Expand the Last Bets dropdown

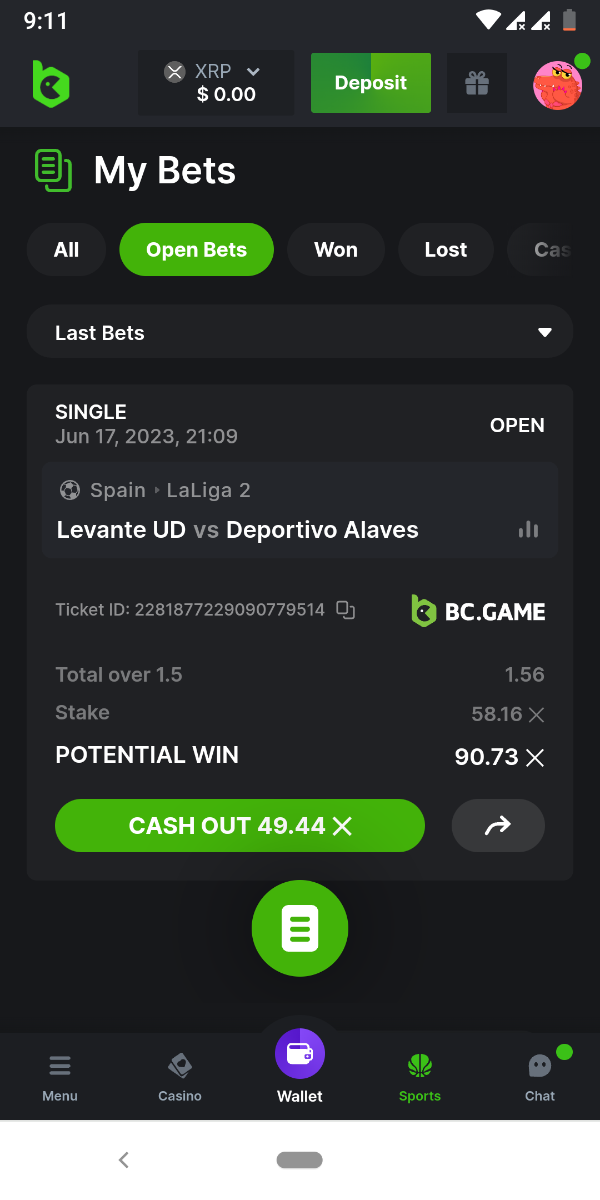point(300,333)
